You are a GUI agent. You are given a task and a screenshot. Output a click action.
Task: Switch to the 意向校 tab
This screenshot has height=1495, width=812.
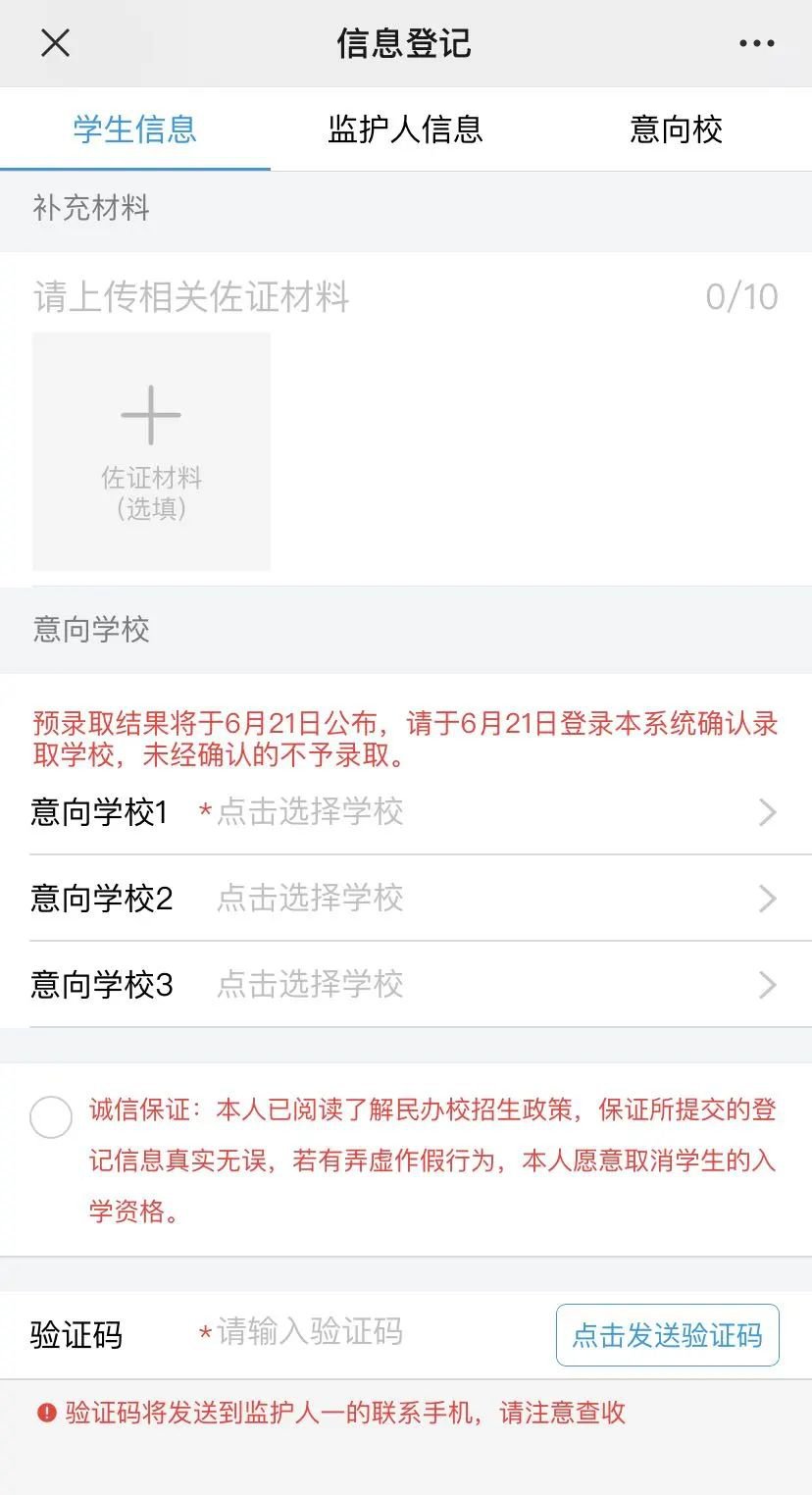tap(676, 129)
